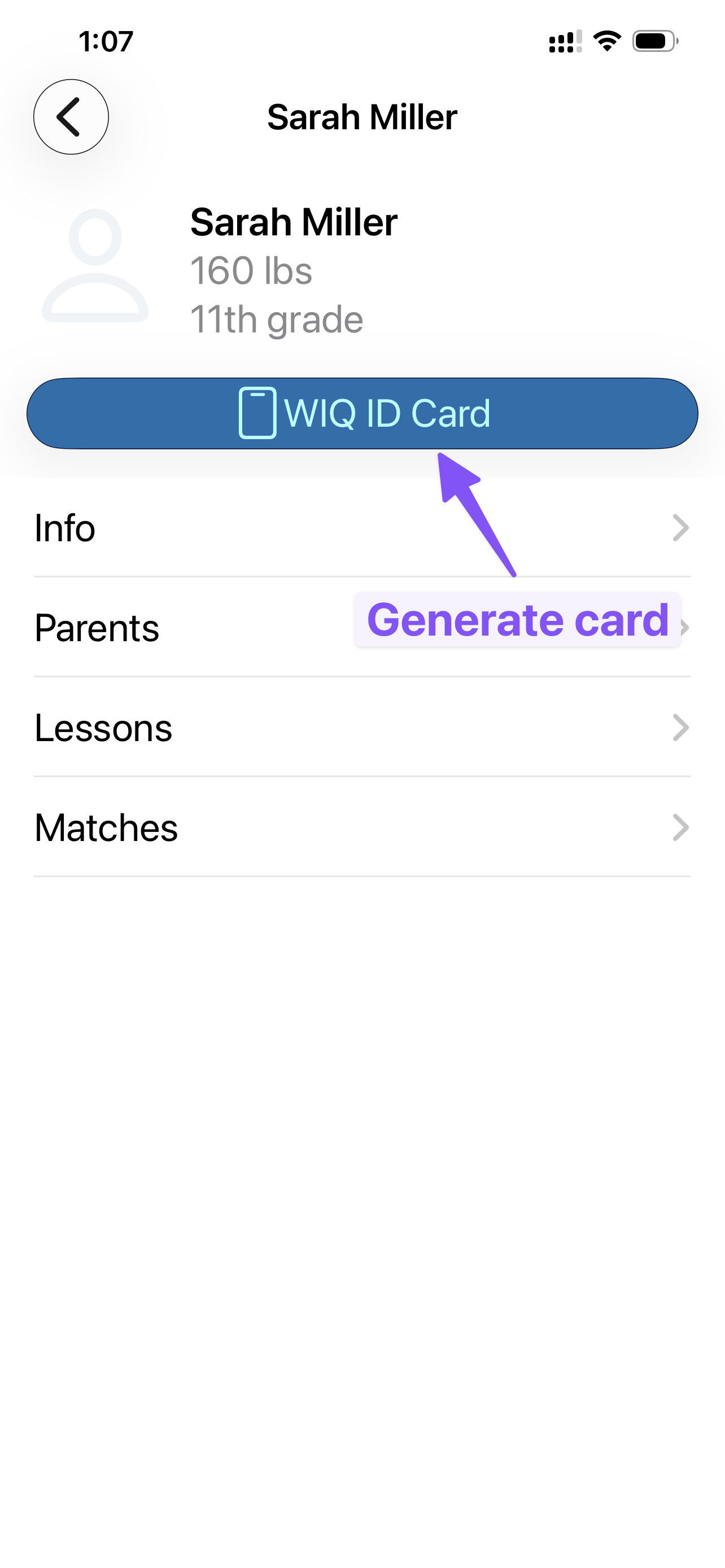View Sarah Miller's Lessons
The width and height of the screenshot is (725, 1568).
361,728
